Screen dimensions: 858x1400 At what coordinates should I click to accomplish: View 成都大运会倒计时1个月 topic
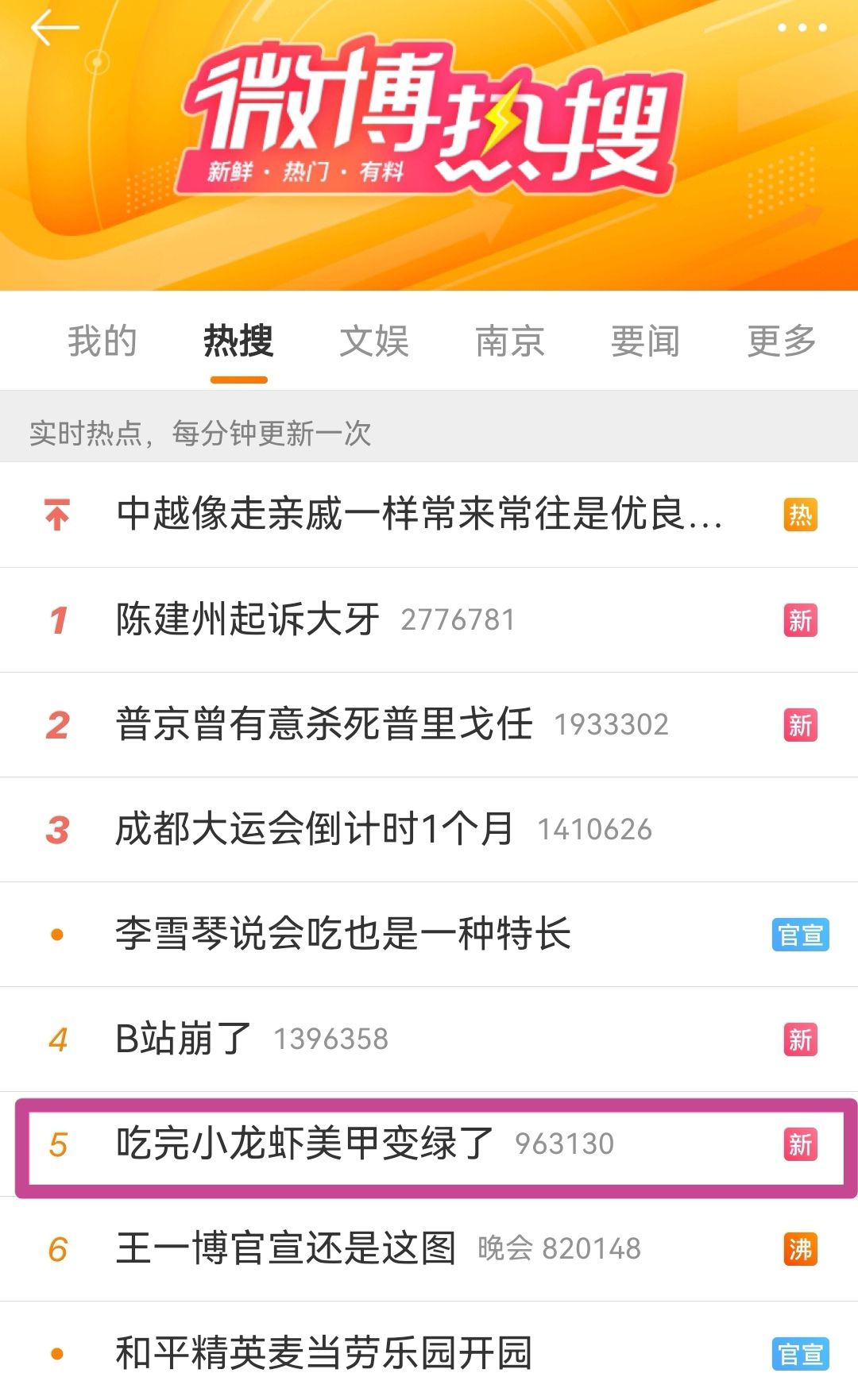point(315,829)
